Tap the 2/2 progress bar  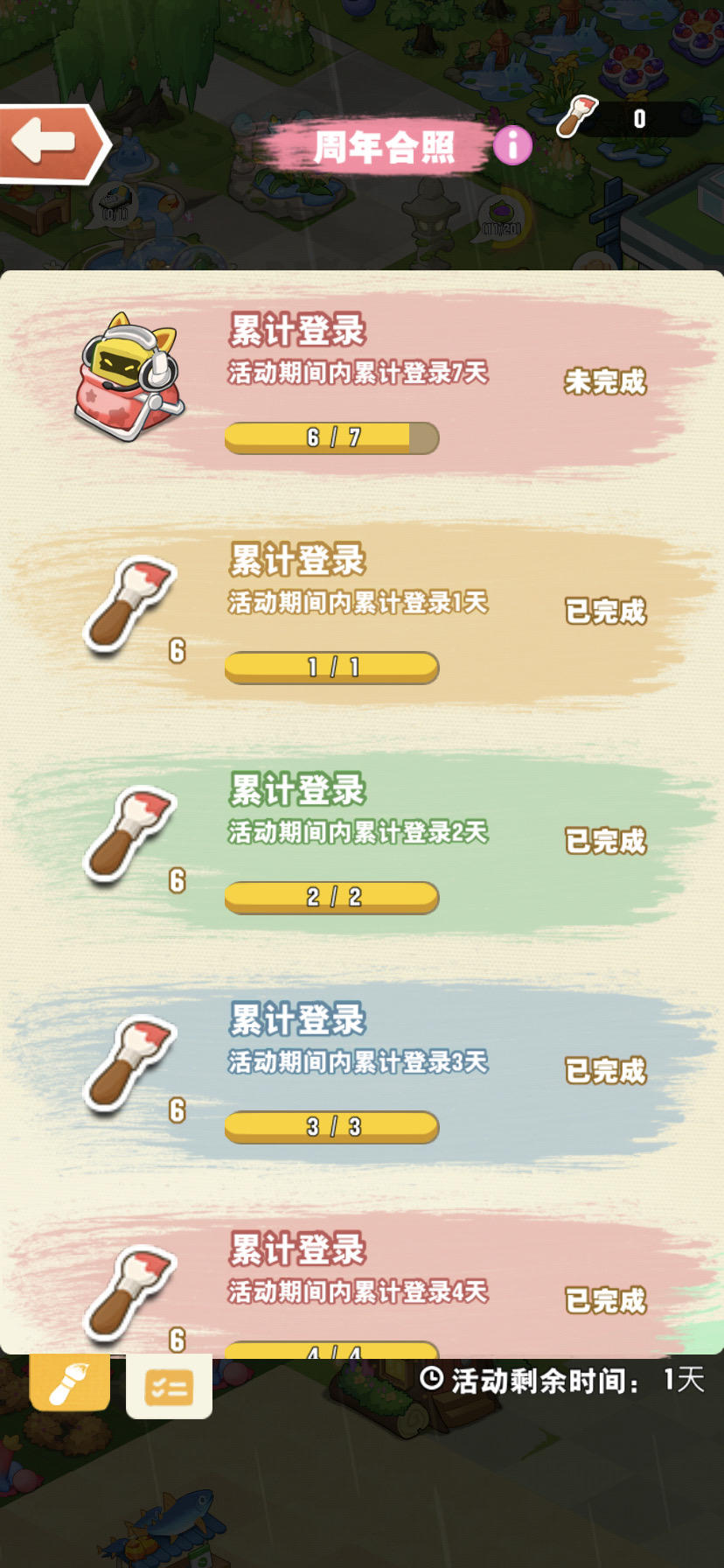pyautogui.click(x=331, y=897)
